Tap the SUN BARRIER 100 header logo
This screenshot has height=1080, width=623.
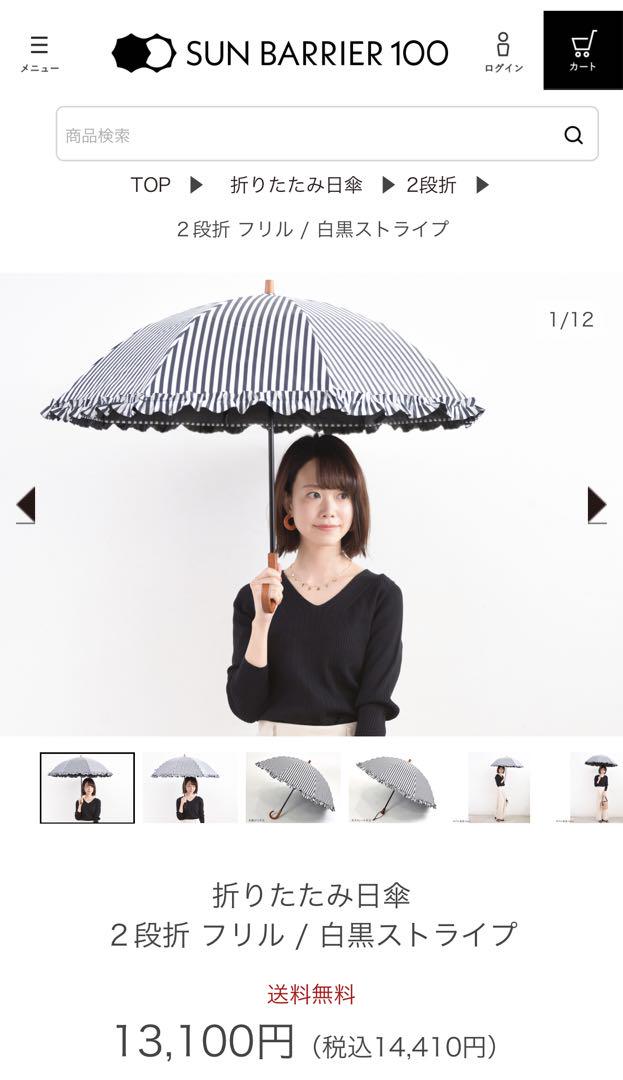click(280, 53)
